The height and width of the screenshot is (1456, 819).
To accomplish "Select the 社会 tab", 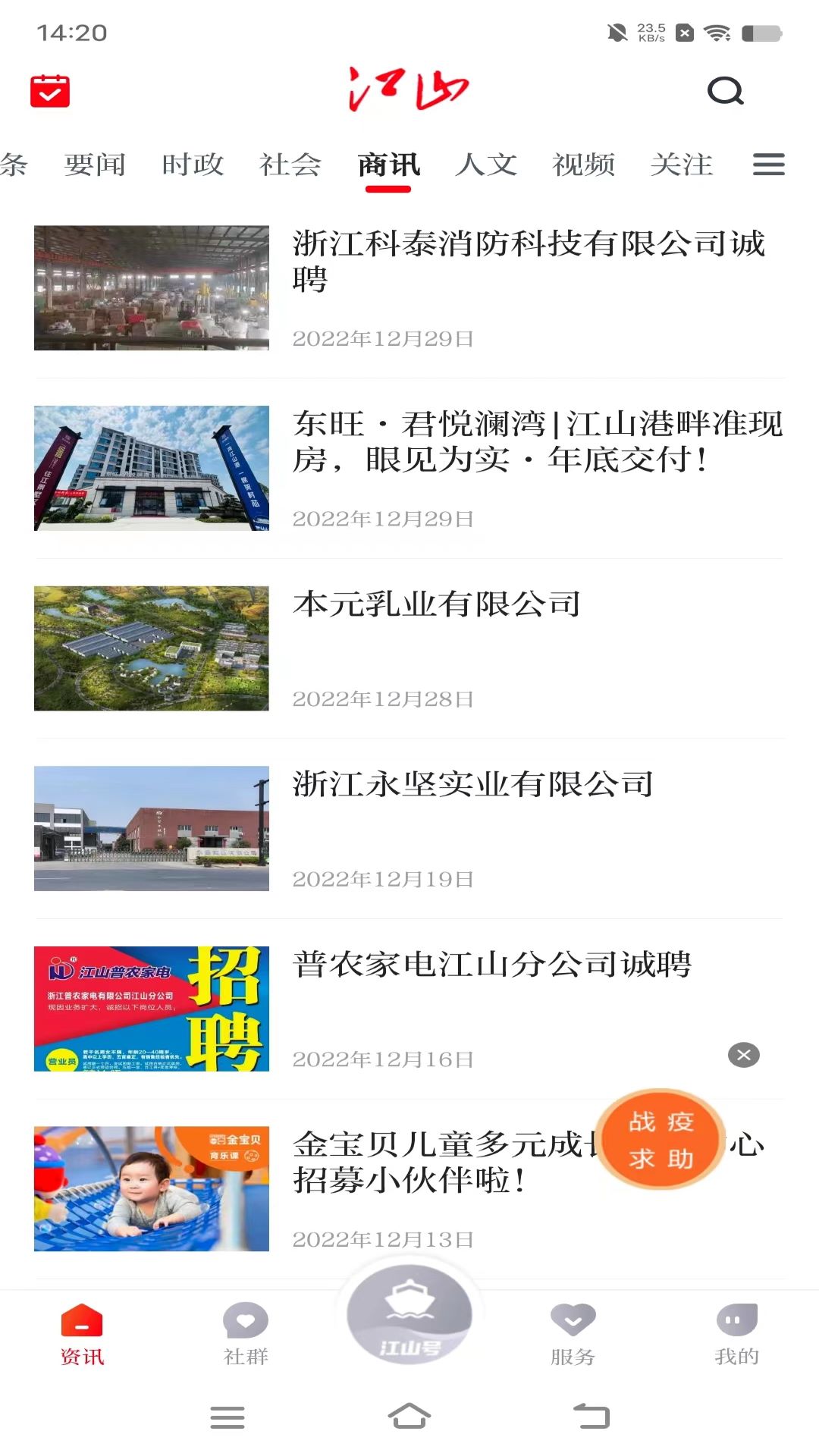I will 290,165.
